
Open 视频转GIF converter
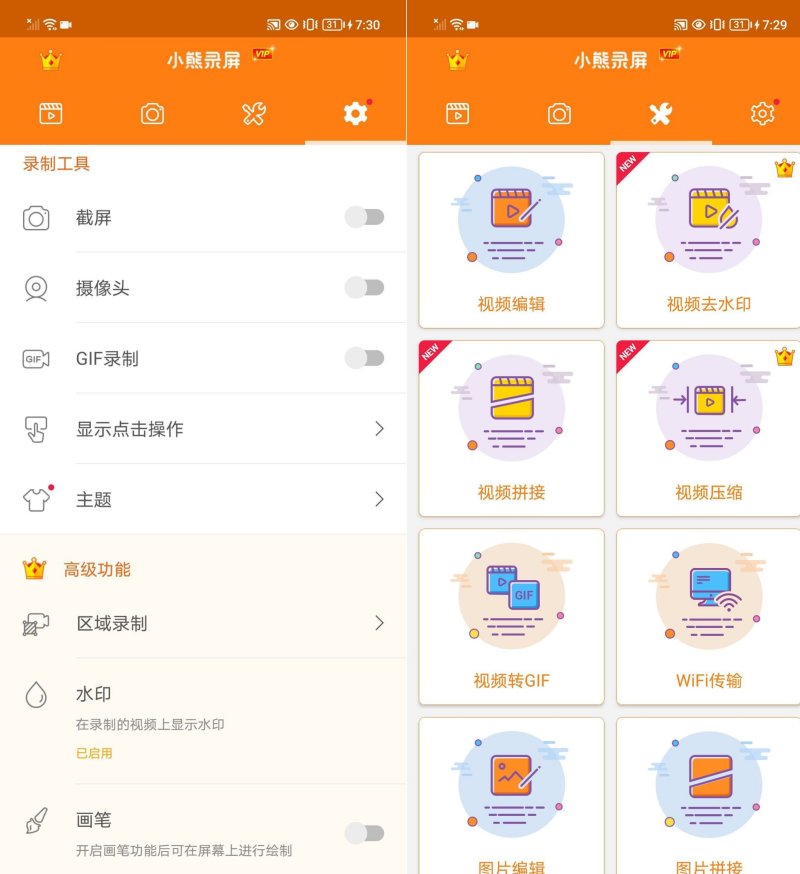(511, 616)
